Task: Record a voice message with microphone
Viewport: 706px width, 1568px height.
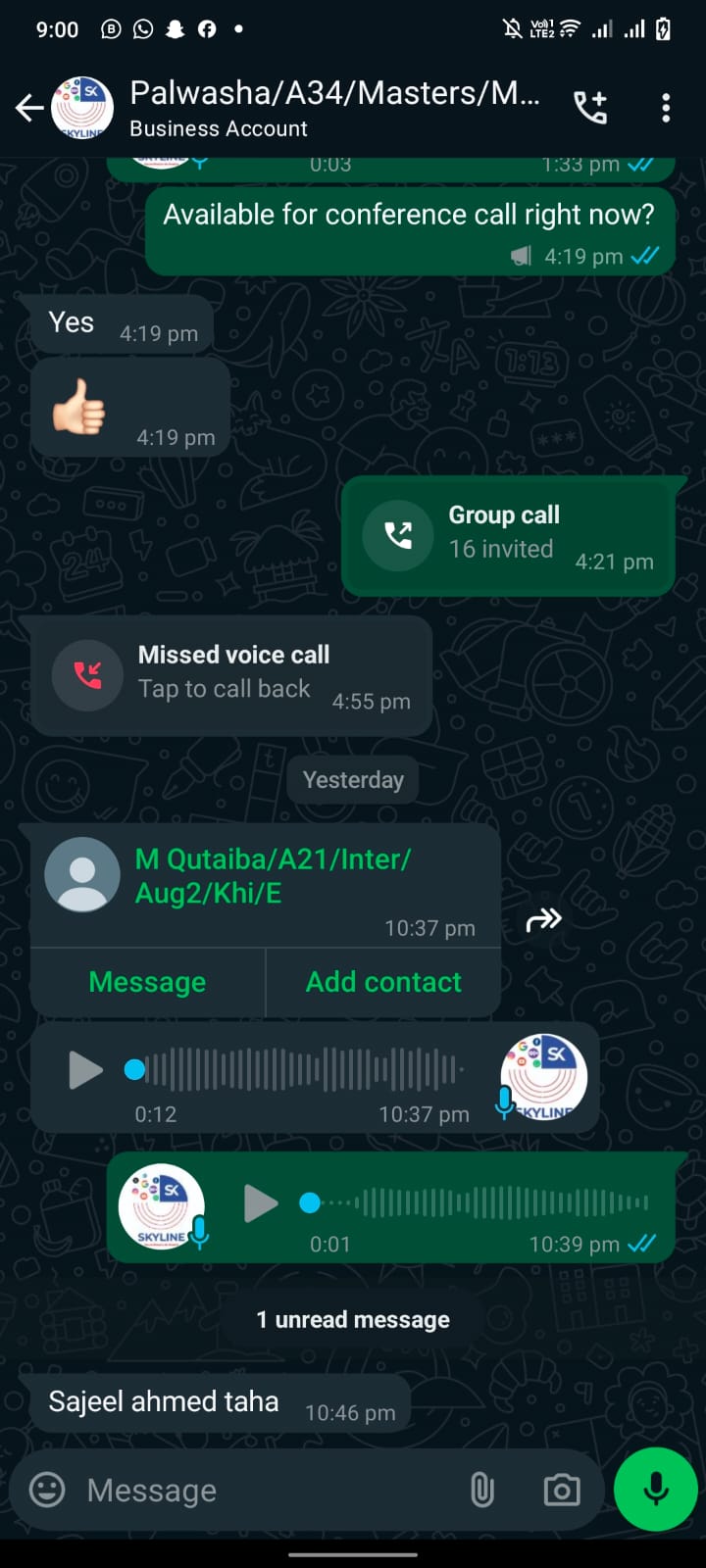Action: (655, 1489)
